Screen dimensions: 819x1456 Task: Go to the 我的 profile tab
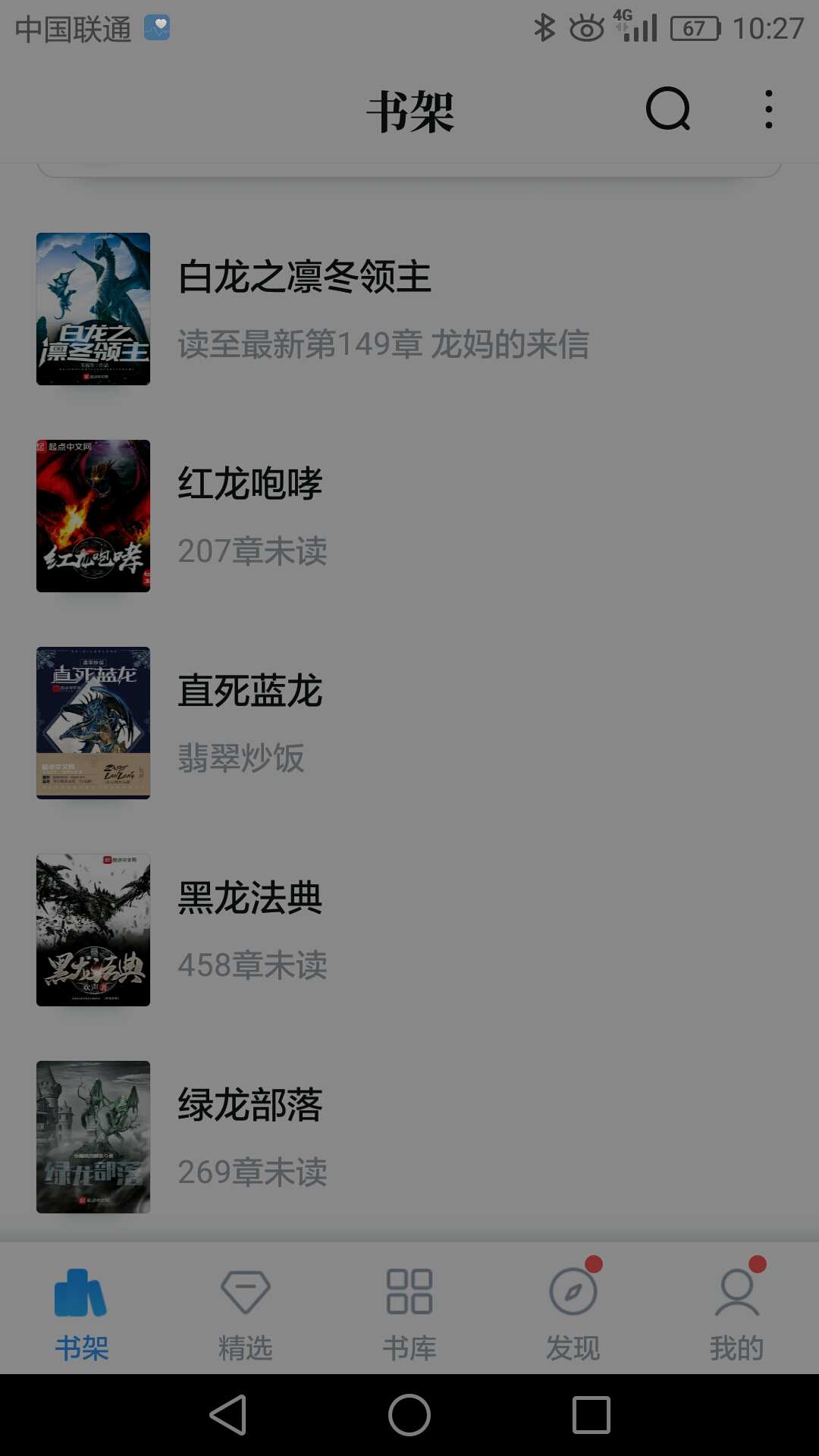(x=736, y=1312)
